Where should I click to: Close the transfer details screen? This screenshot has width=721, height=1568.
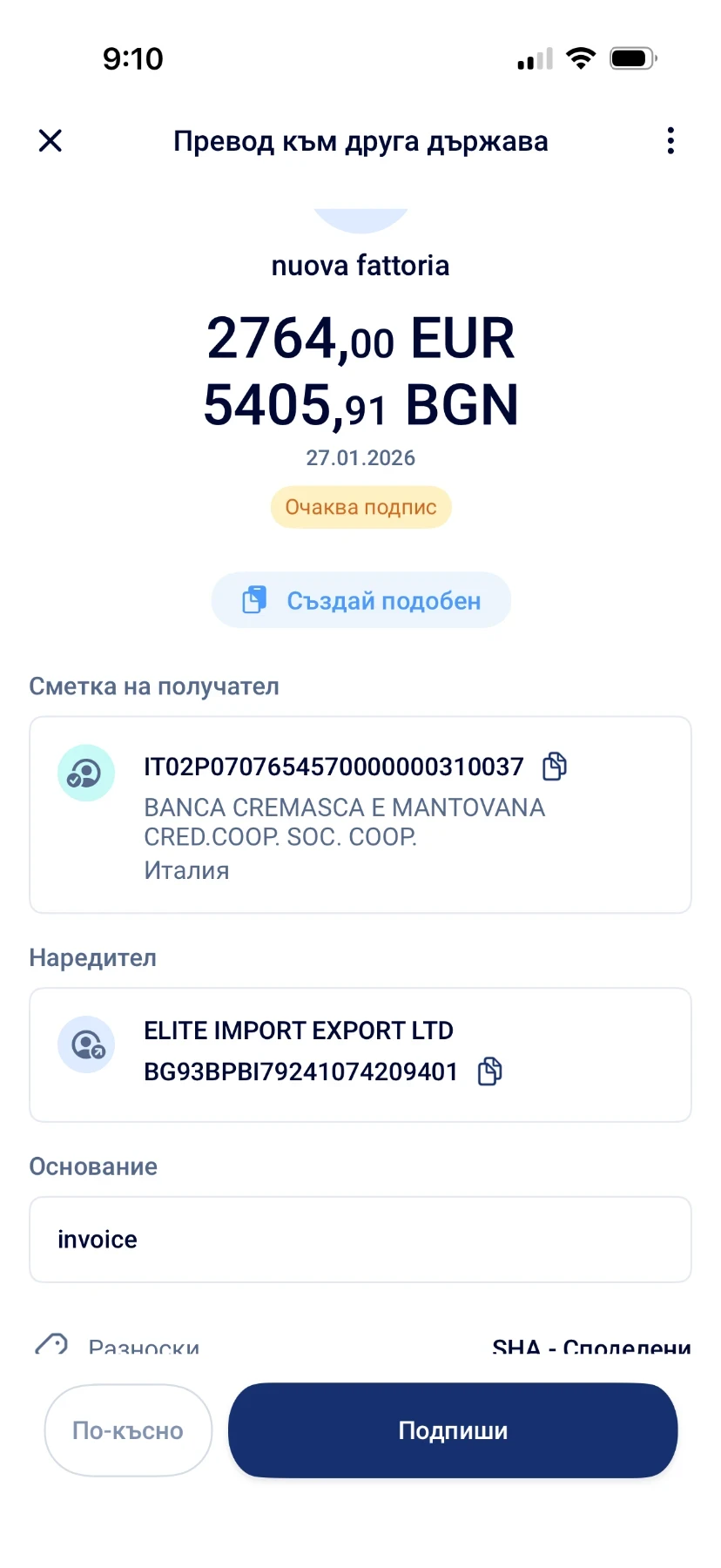51,140
